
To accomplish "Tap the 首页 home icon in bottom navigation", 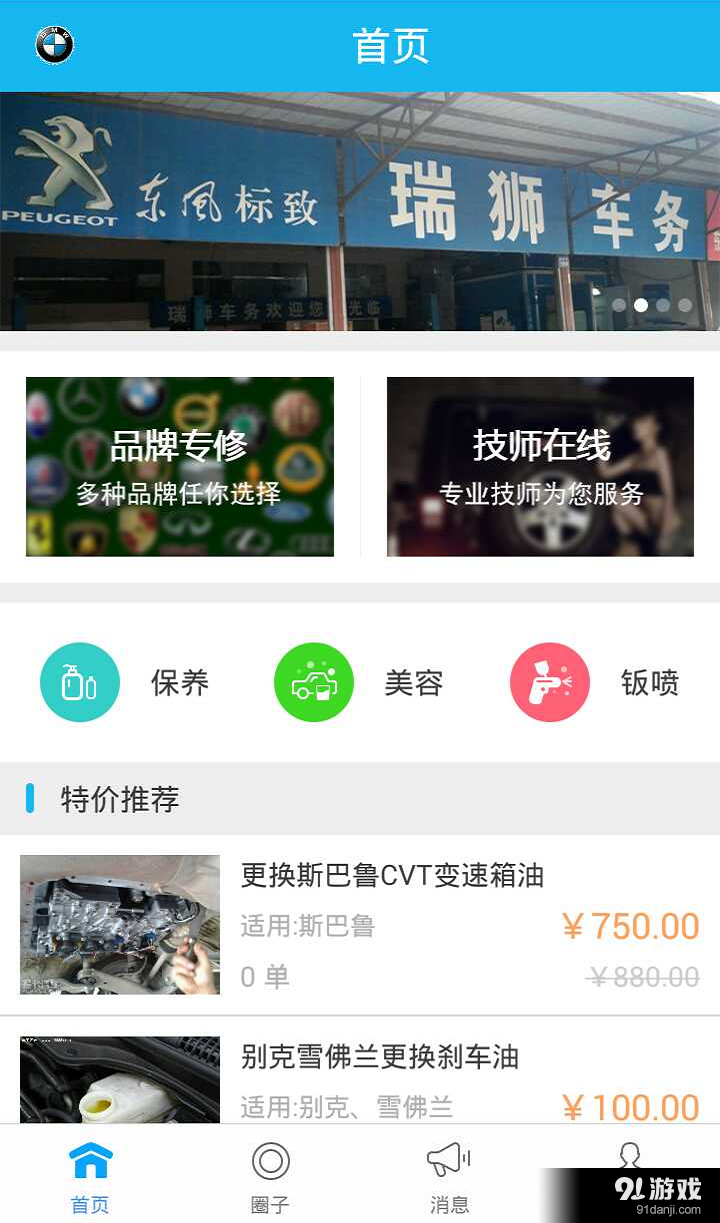I will [90, 1160].
